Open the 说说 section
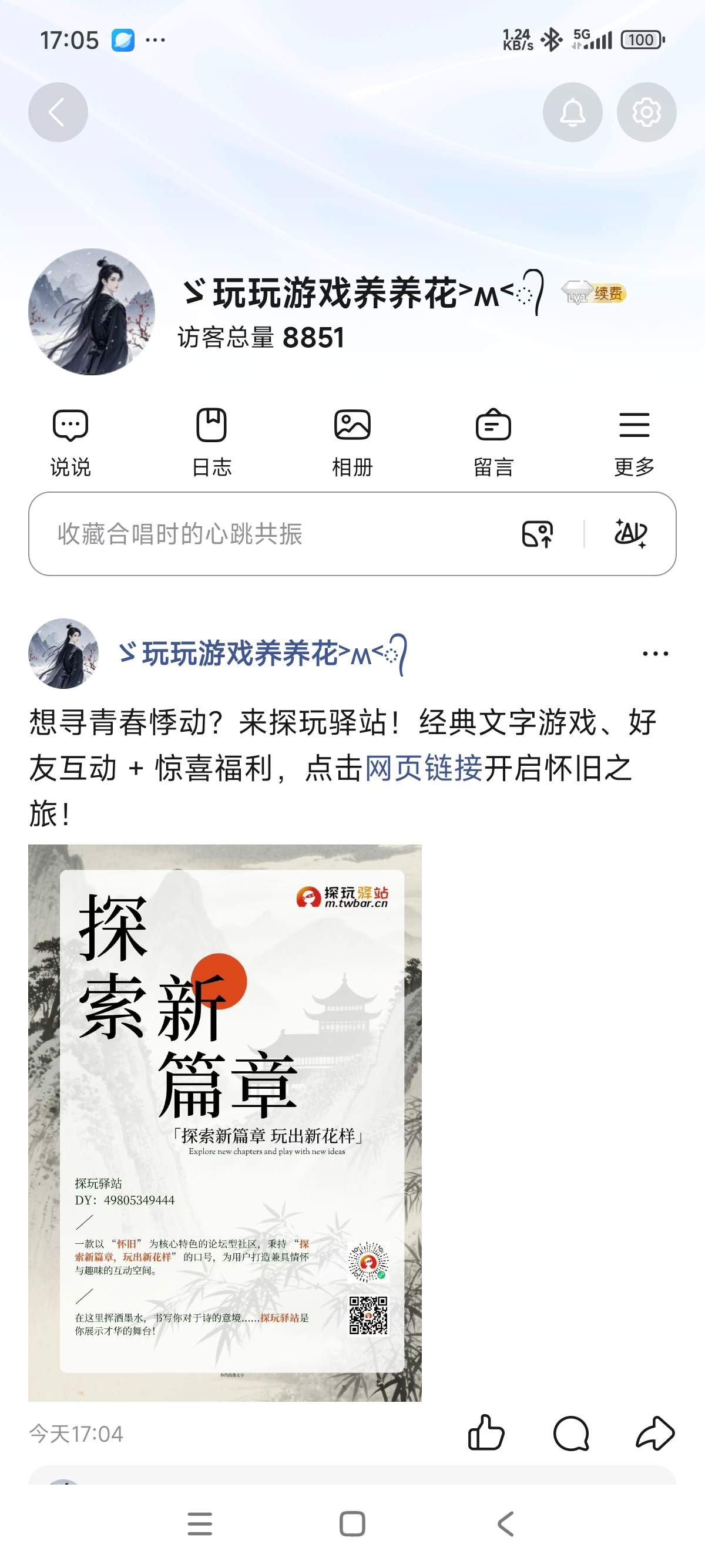Screen dimensions: 705x1568 pos(70,441)
